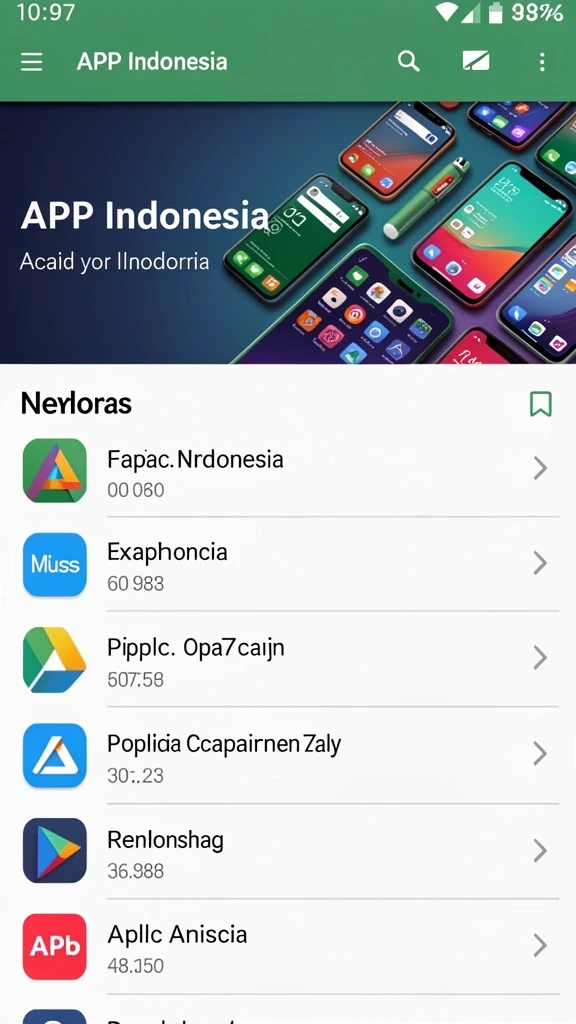Open the overflow three-dot menu
This screenshot has width=576, height=1024.
(542, 62)
